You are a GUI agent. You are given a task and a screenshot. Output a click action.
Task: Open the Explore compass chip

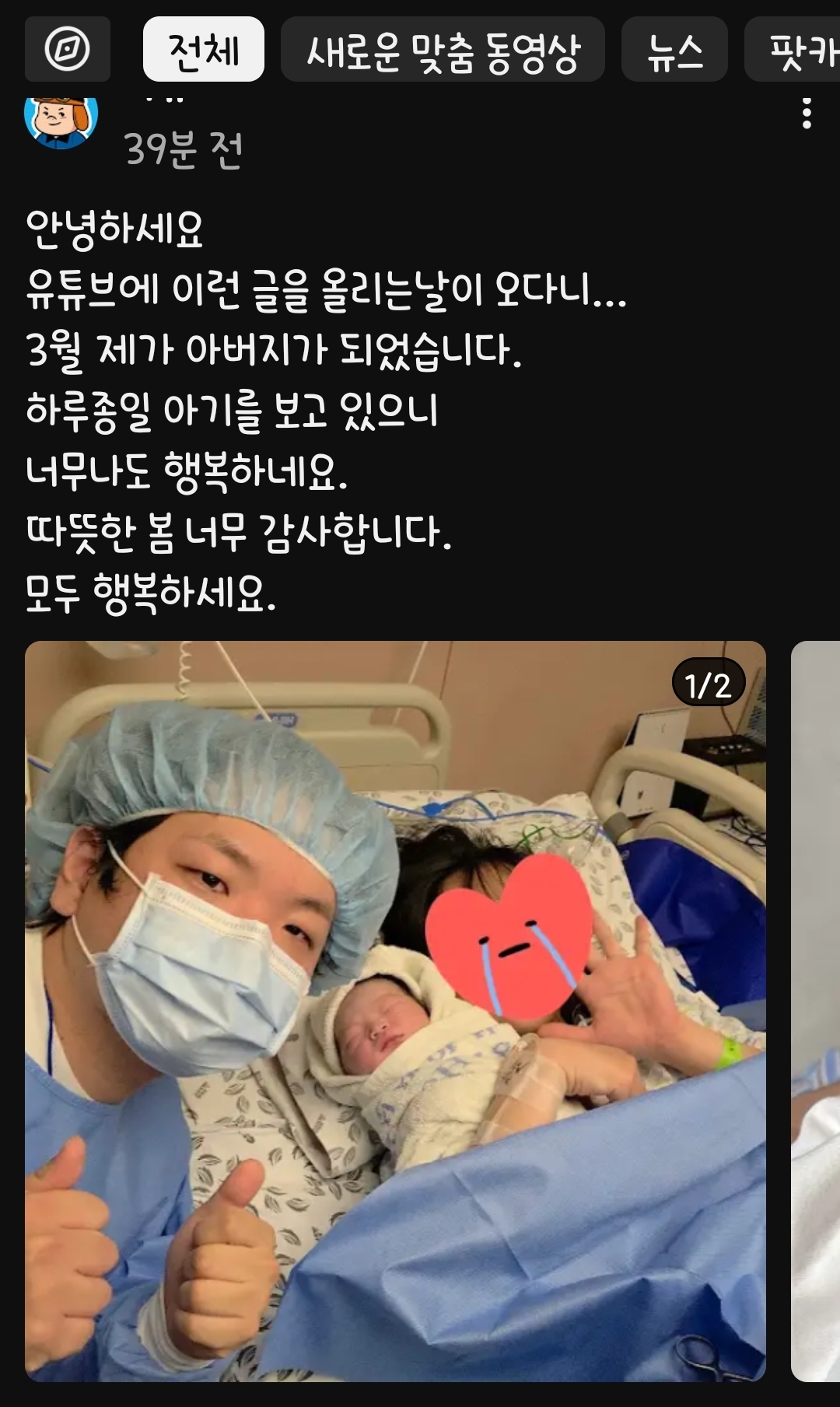(x=68, y=49)
